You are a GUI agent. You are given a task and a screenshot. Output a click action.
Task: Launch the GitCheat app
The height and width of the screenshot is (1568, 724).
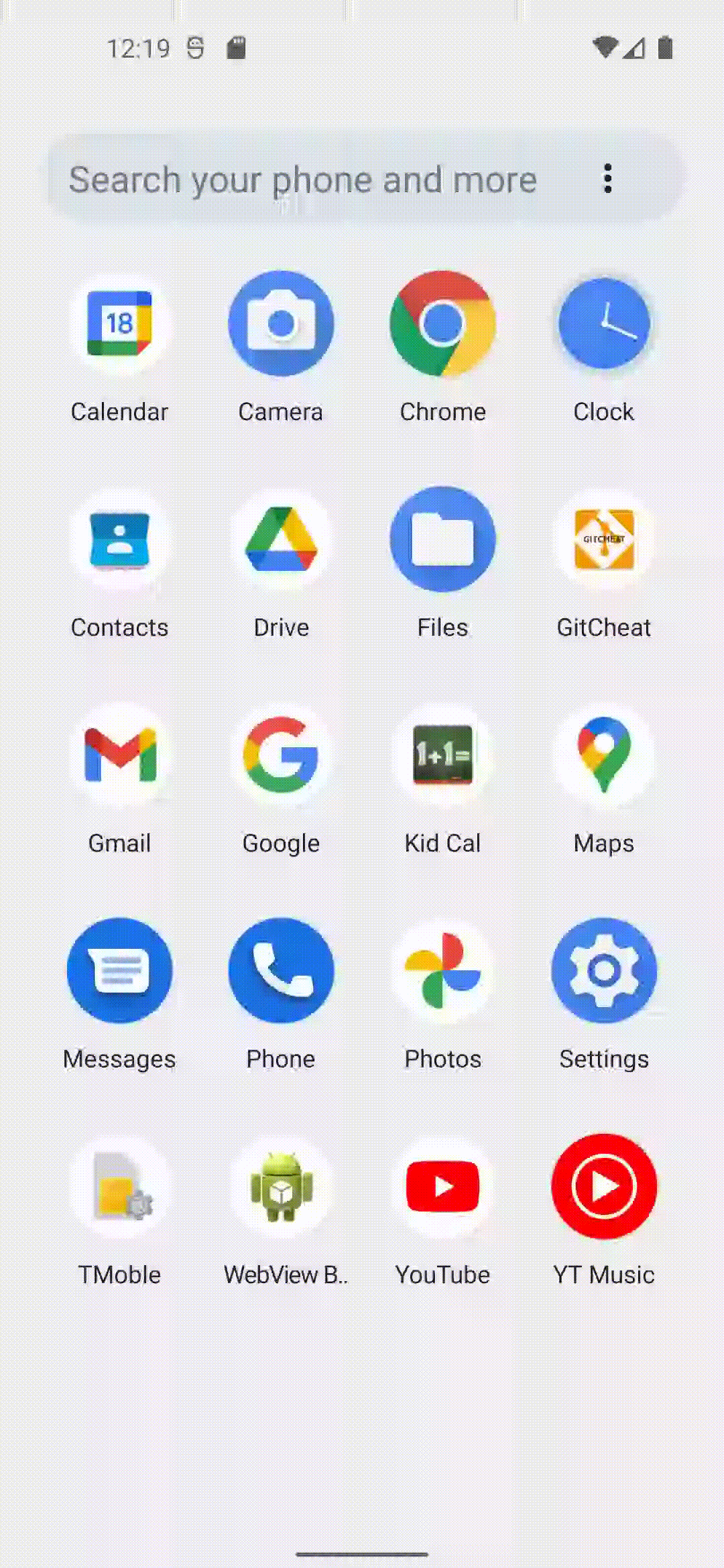pyautogui.click(x=604, y=539)
